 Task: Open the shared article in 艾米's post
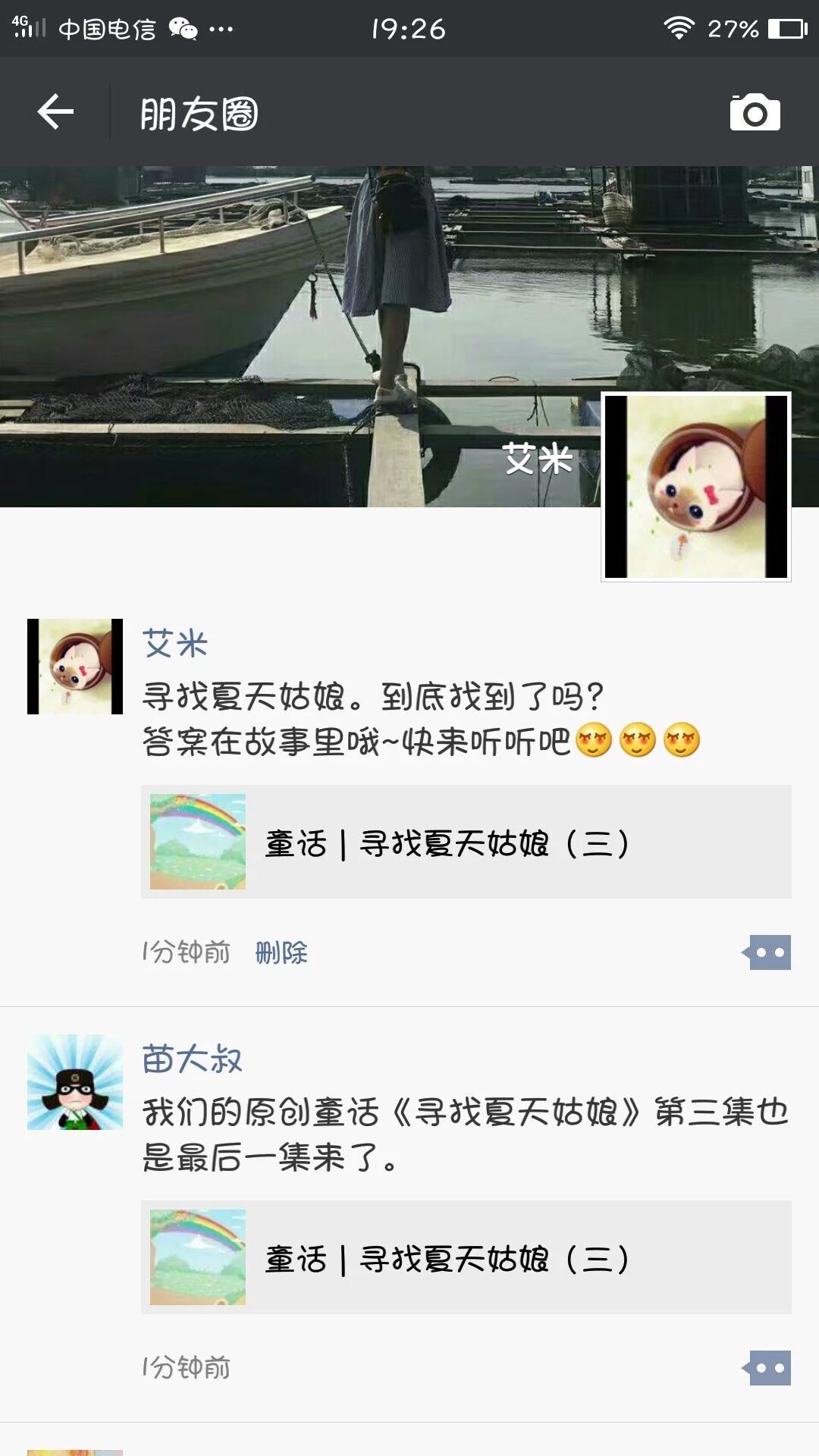point(466,843)
